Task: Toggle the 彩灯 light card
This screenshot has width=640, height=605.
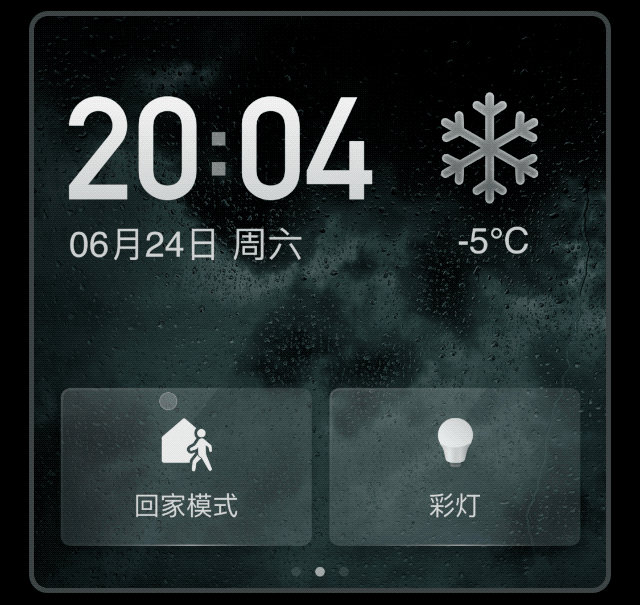Action: [x=455, y=467]
